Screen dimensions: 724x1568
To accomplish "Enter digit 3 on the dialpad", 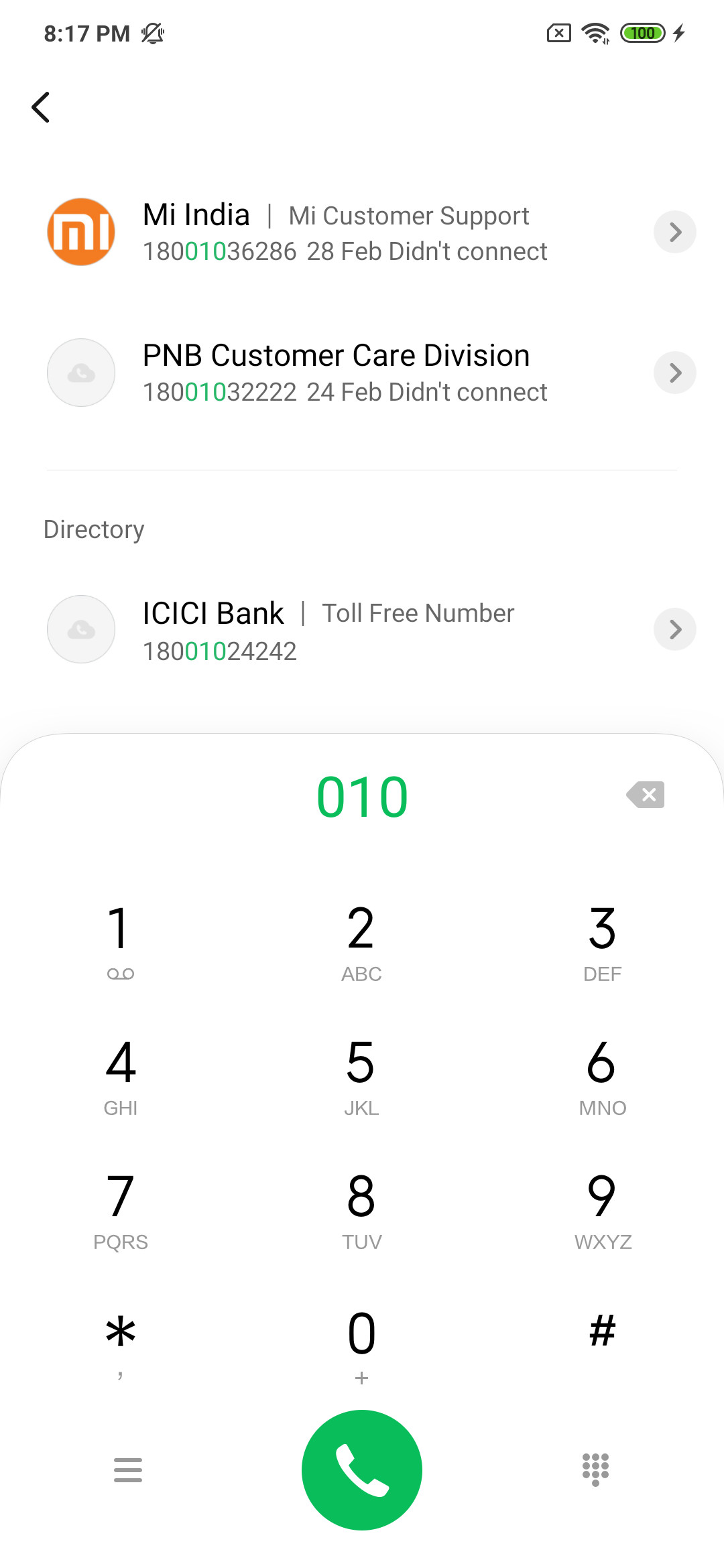I will (602, 941).
